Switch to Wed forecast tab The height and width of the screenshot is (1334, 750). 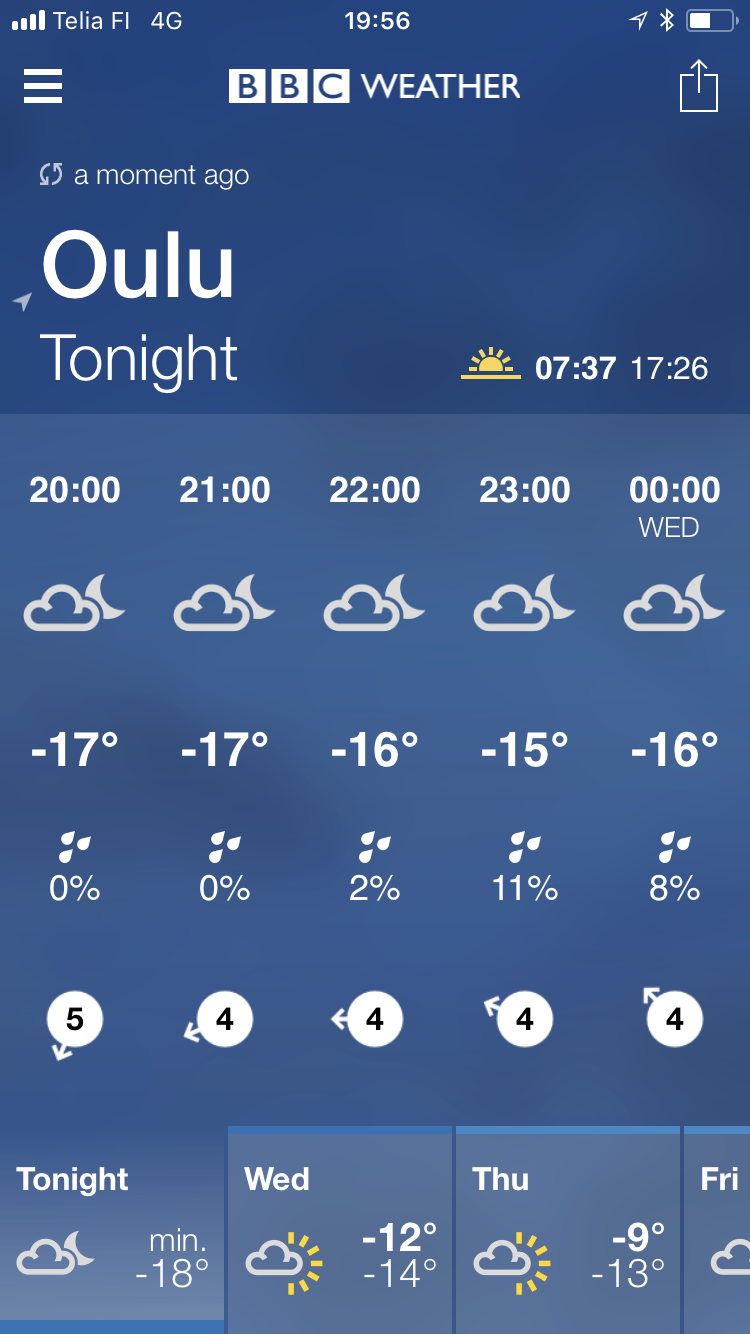click(x=340, y=1228)
